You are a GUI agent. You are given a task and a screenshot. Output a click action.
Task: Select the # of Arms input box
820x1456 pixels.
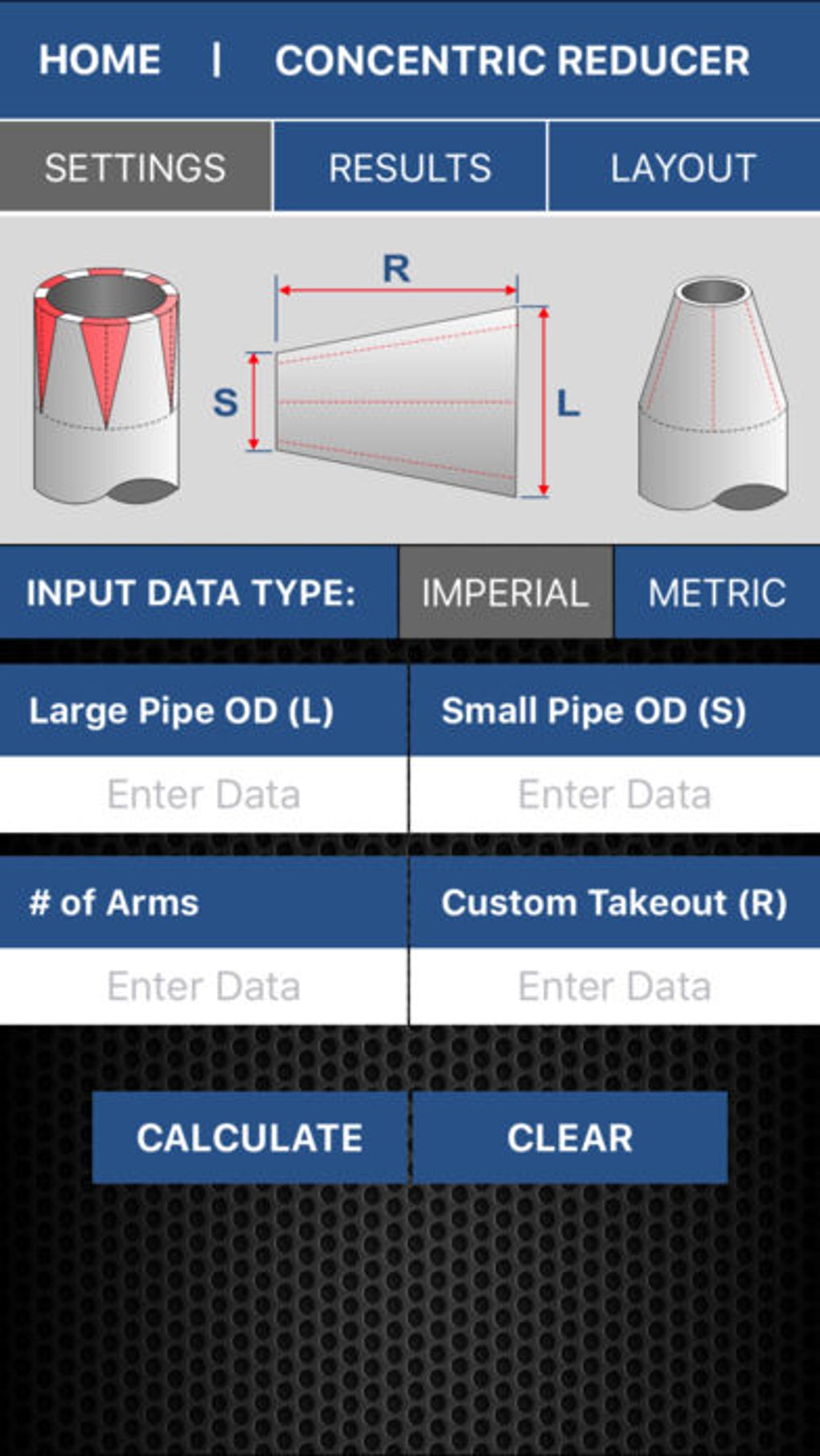click(x=205, y=984)
